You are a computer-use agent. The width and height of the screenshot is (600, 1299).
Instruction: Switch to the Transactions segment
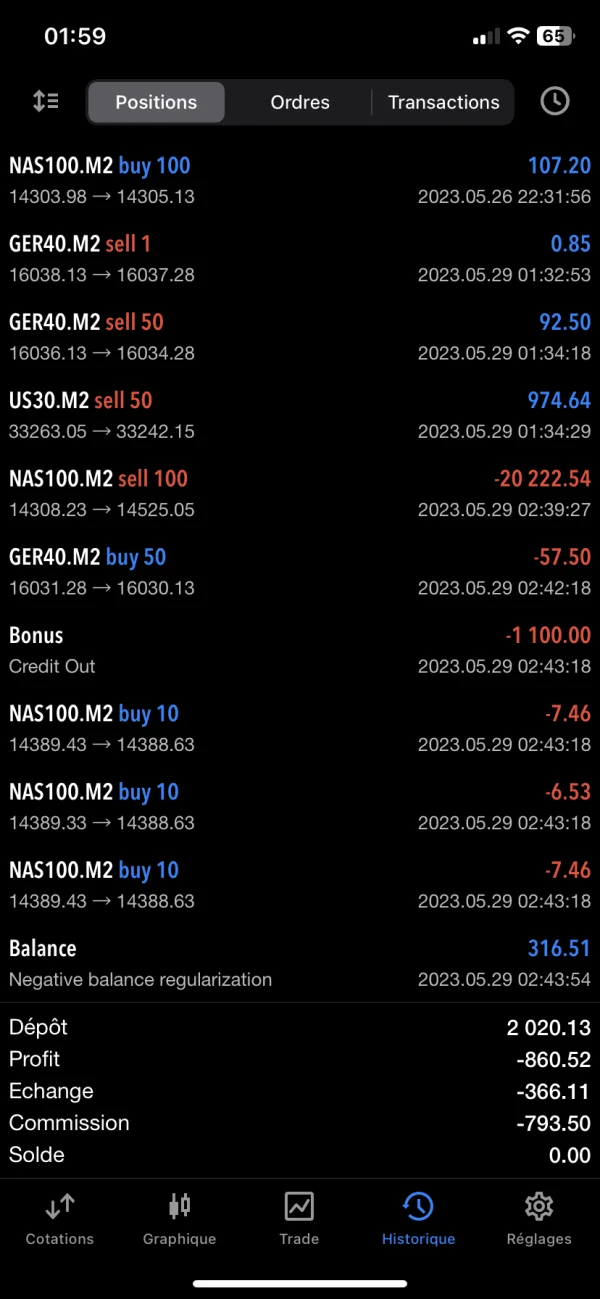click(443, 102)
